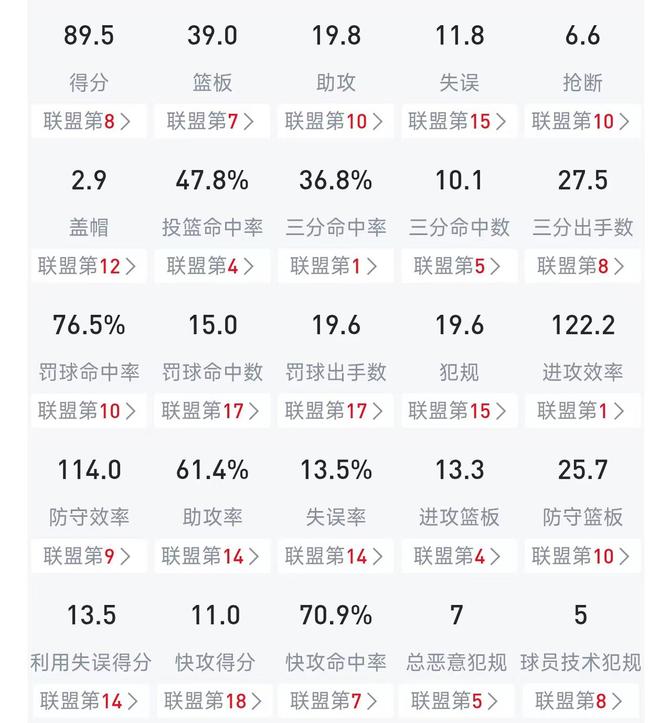660x723 pixels.
Task: View league ranking under 助攻
Action: tap(335, 122)
